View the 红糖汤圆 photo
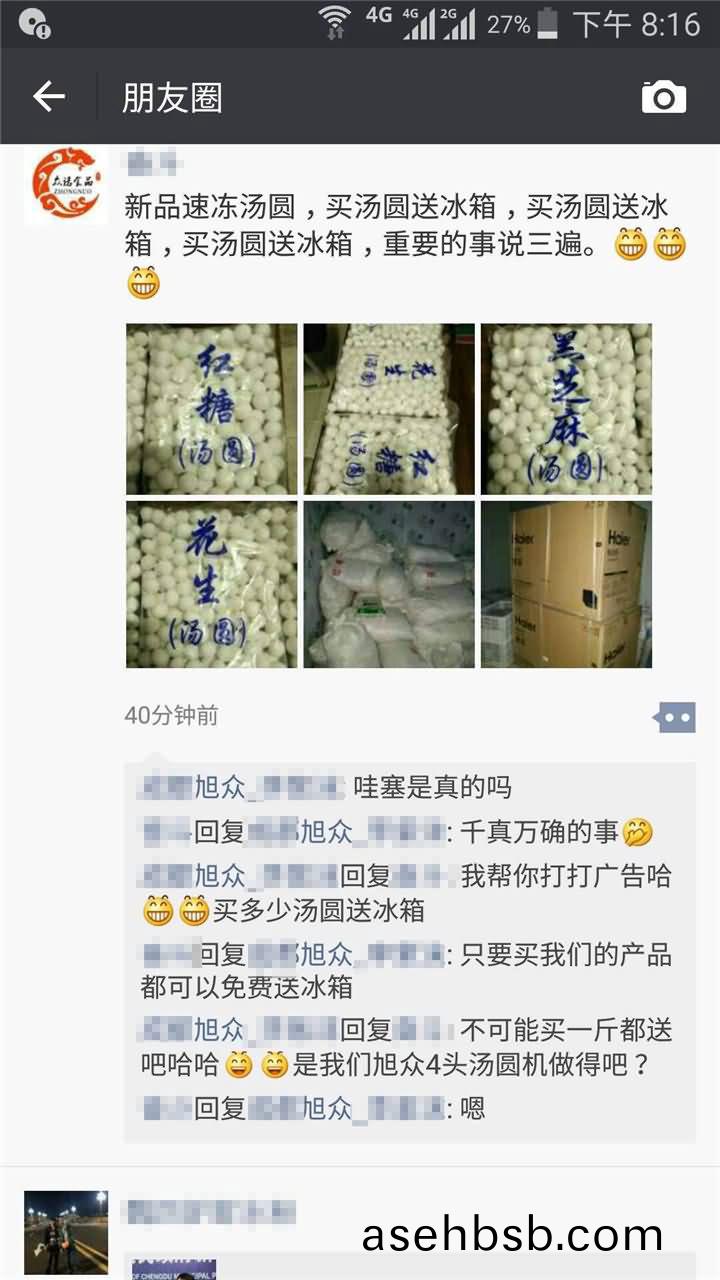Screen dimensions: 720x1280 (211, 408)
